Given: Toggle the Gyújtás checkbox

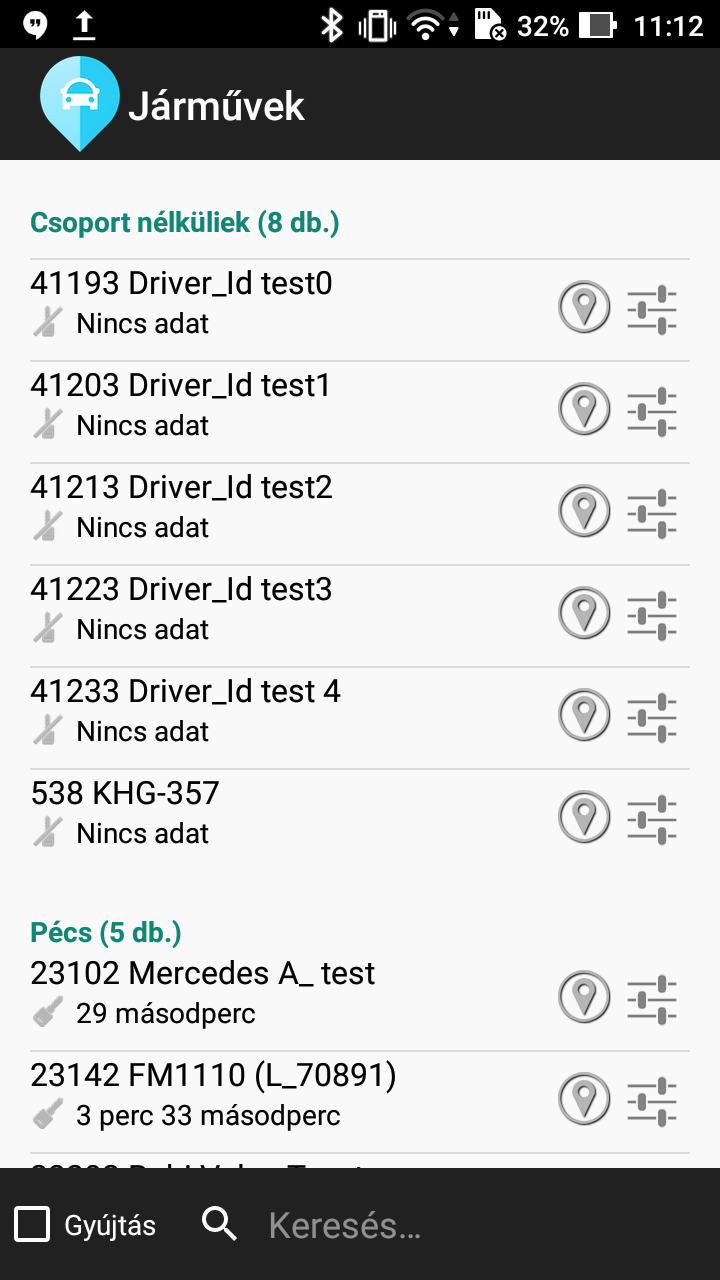Looking at the screenshot, I should coord(33,1224).
